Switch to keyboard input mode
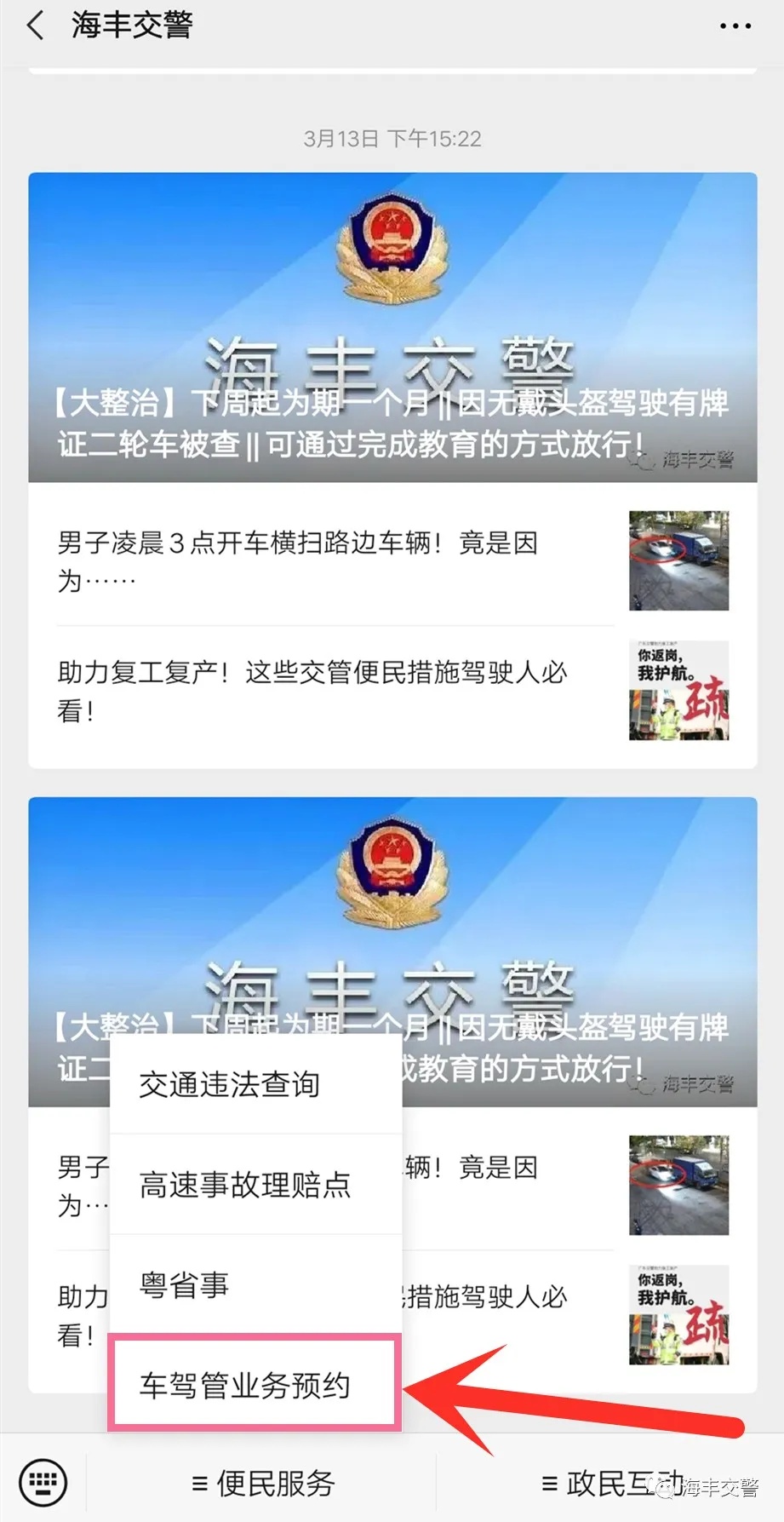Image resolution: width=784 pixels, height=1522 pixels. click(43, 1482)
